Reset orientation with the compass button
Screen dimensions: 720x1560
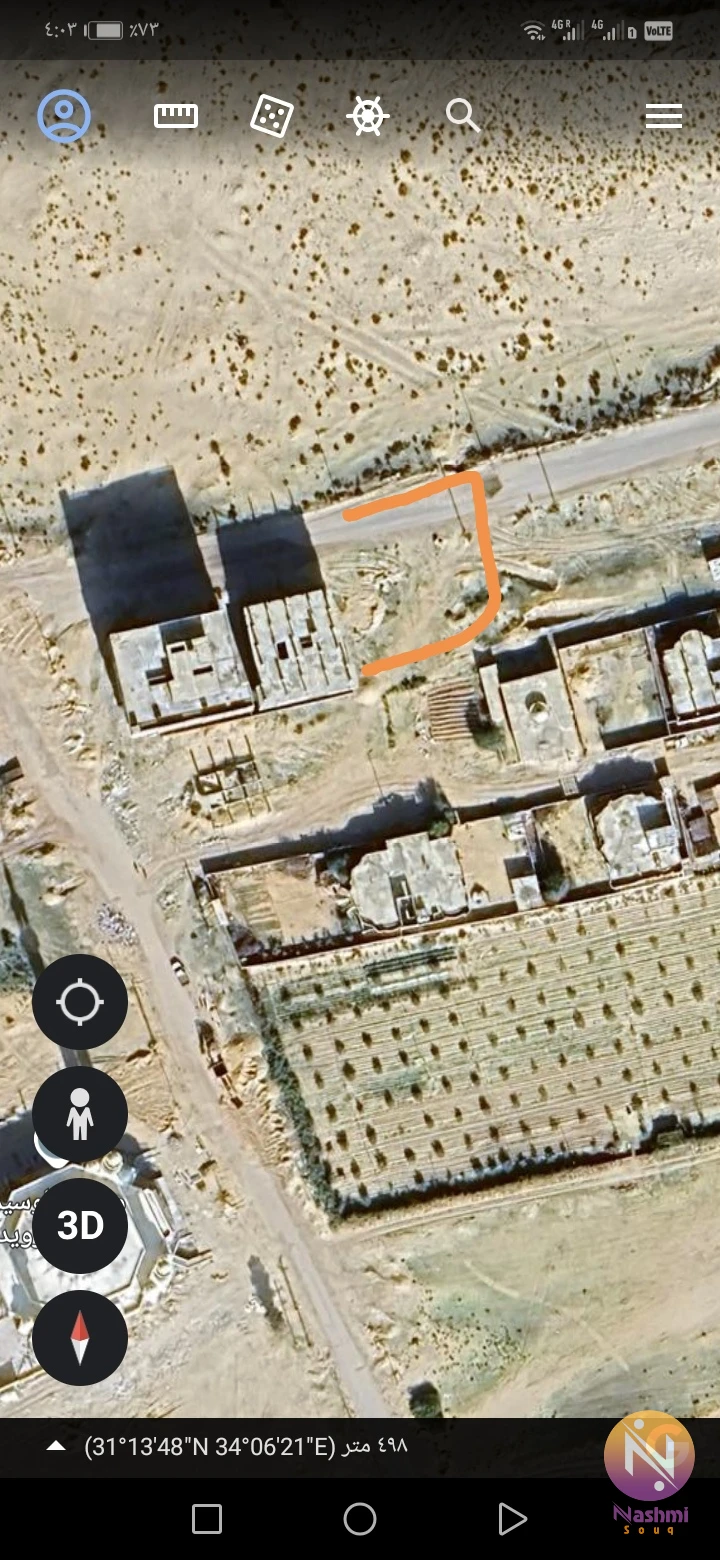(80, 1338)
